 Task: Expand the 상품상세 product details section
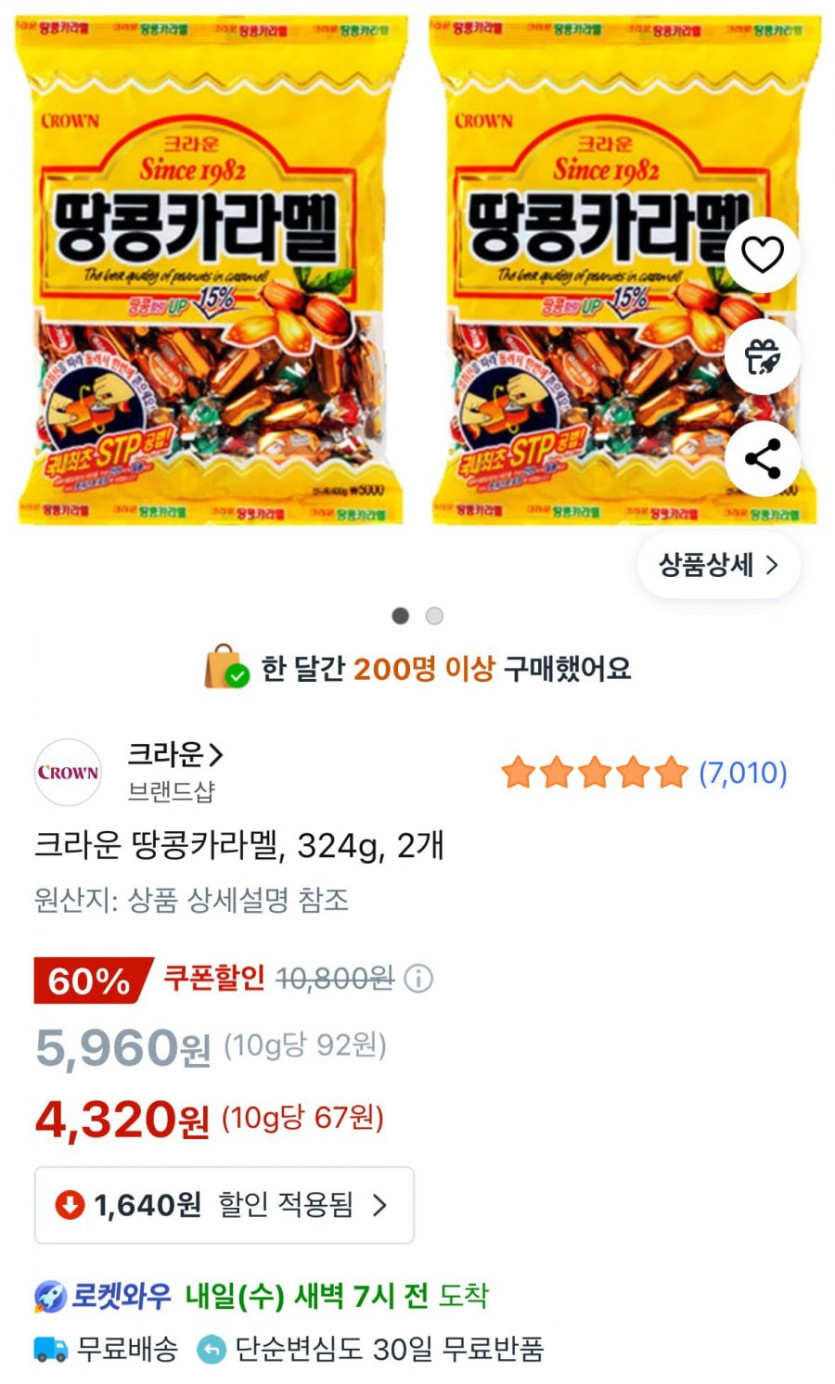point(719,565)
